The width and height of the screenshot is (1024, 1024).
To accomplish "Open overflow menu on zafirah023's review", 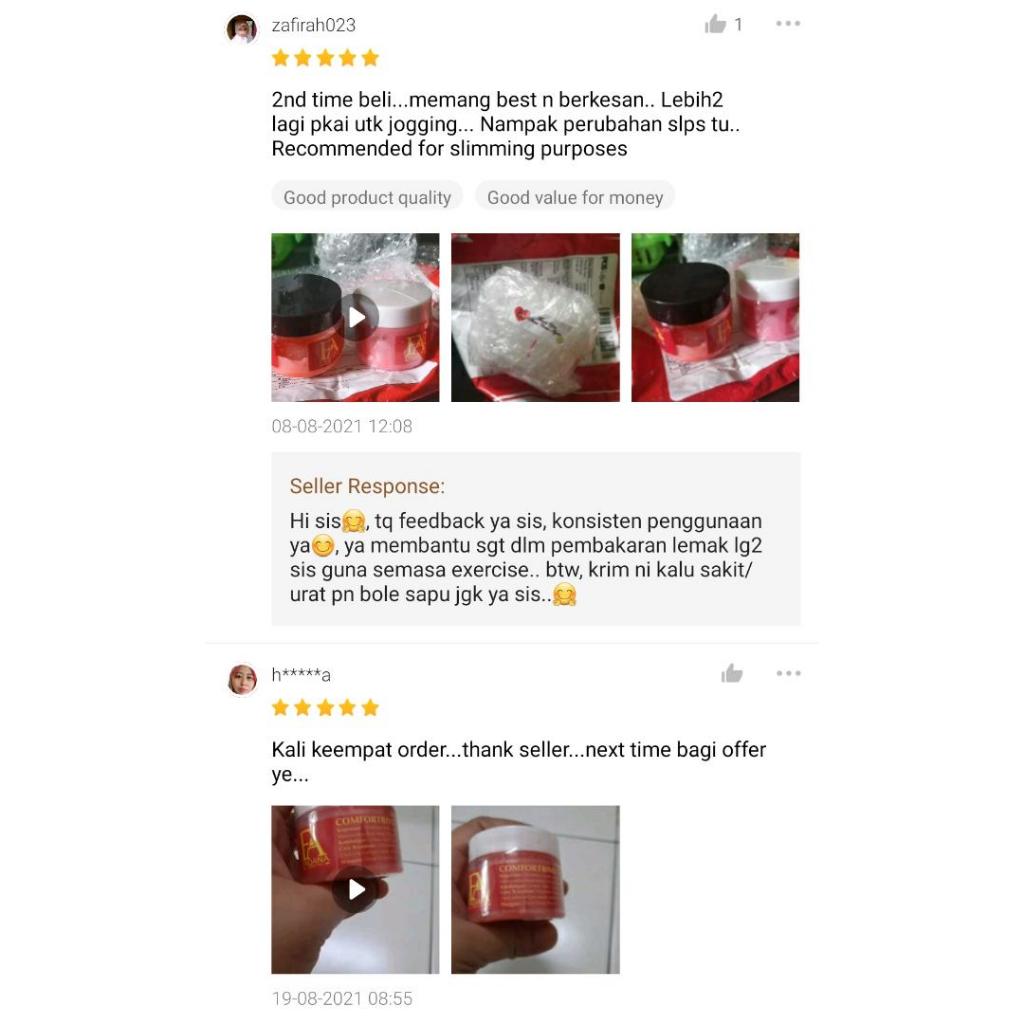I will point(788,24).
